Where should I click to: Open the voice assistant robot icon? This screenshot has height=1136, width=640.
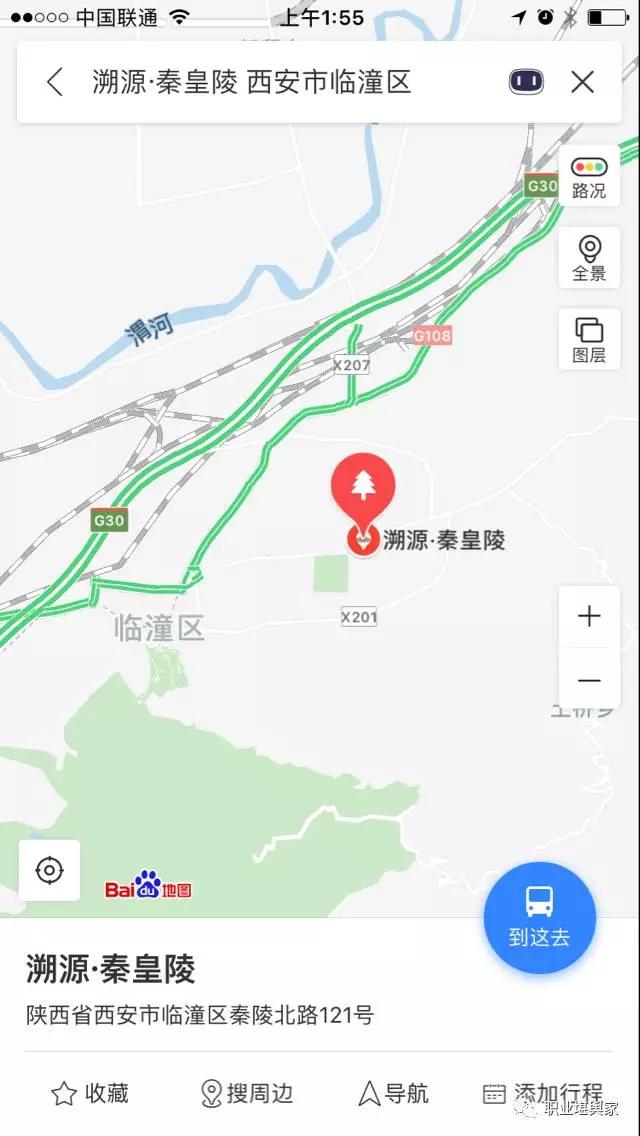(527, 82)
